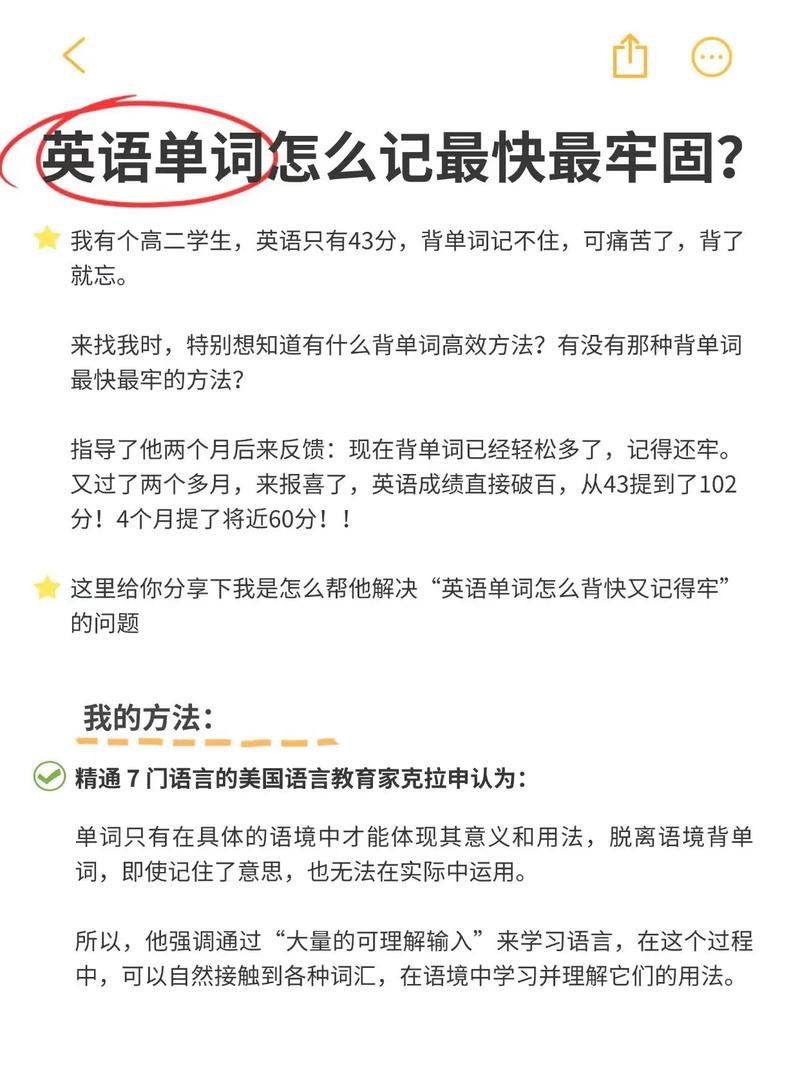The width and height of the screenshot is (800, 1069).
Task: Tap the second yellow star bullet icon
Action: pos(44,586)
